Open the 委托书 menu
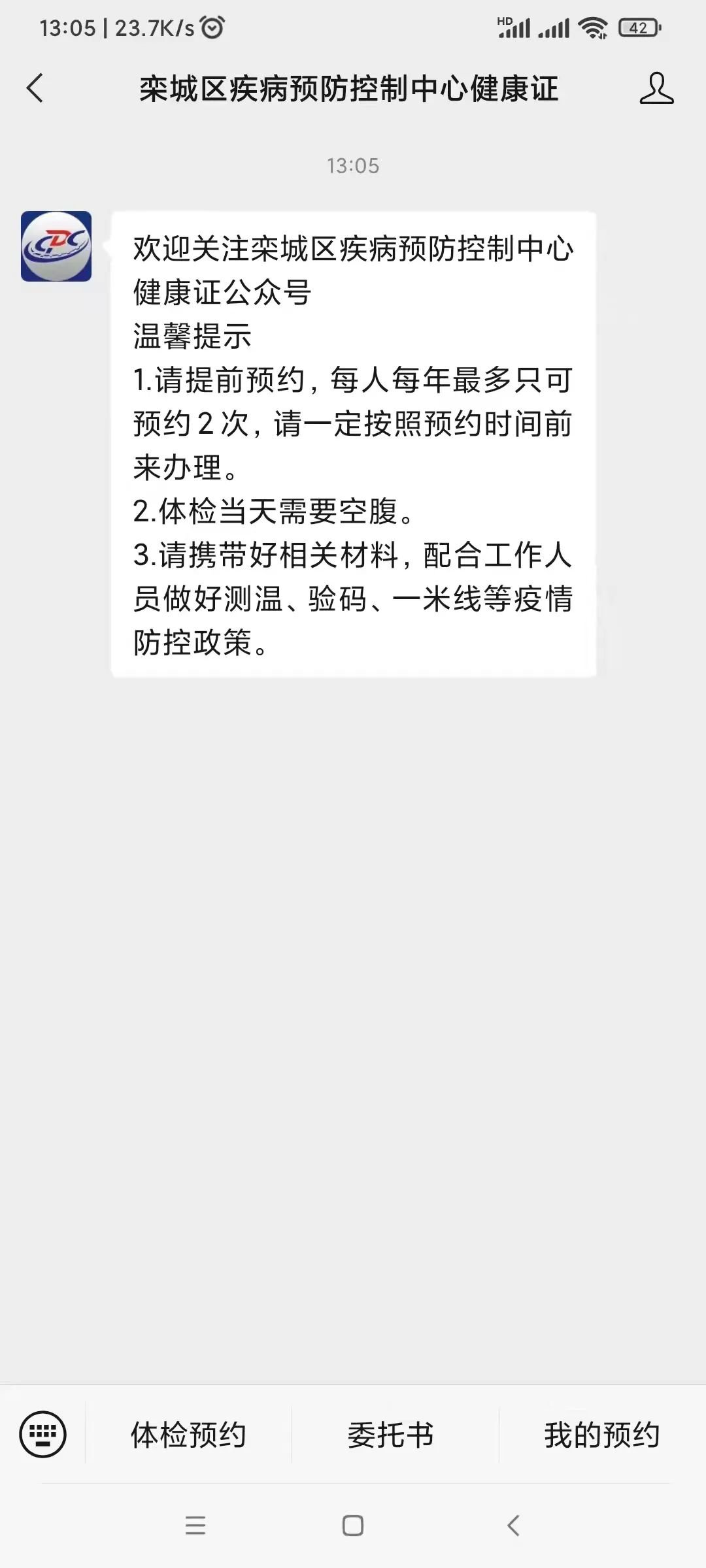 pyautogui.click(x=391, y=1435)
